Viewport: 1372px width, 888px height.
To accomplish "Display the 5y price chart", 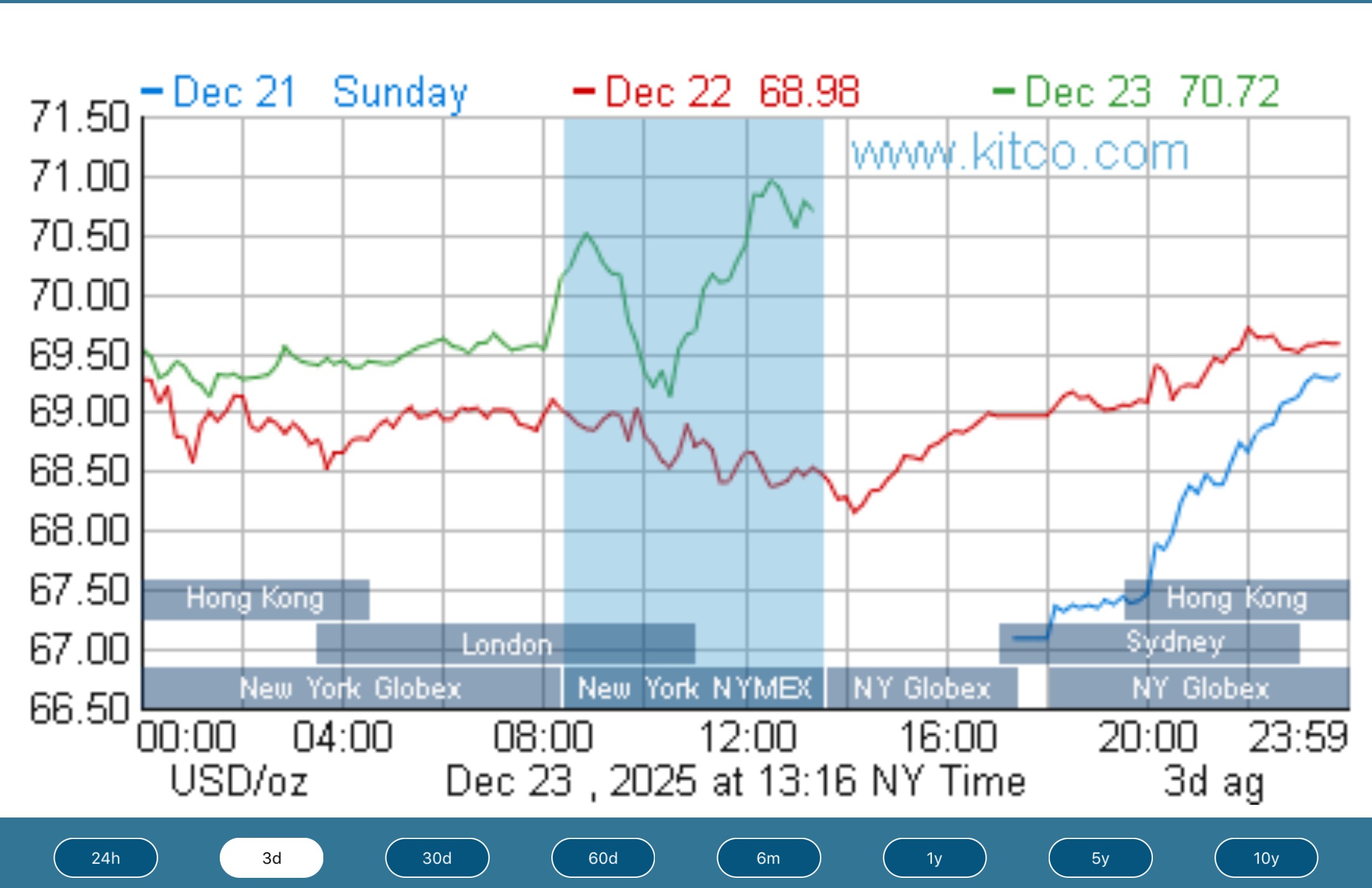I will tap(1100, 858).
